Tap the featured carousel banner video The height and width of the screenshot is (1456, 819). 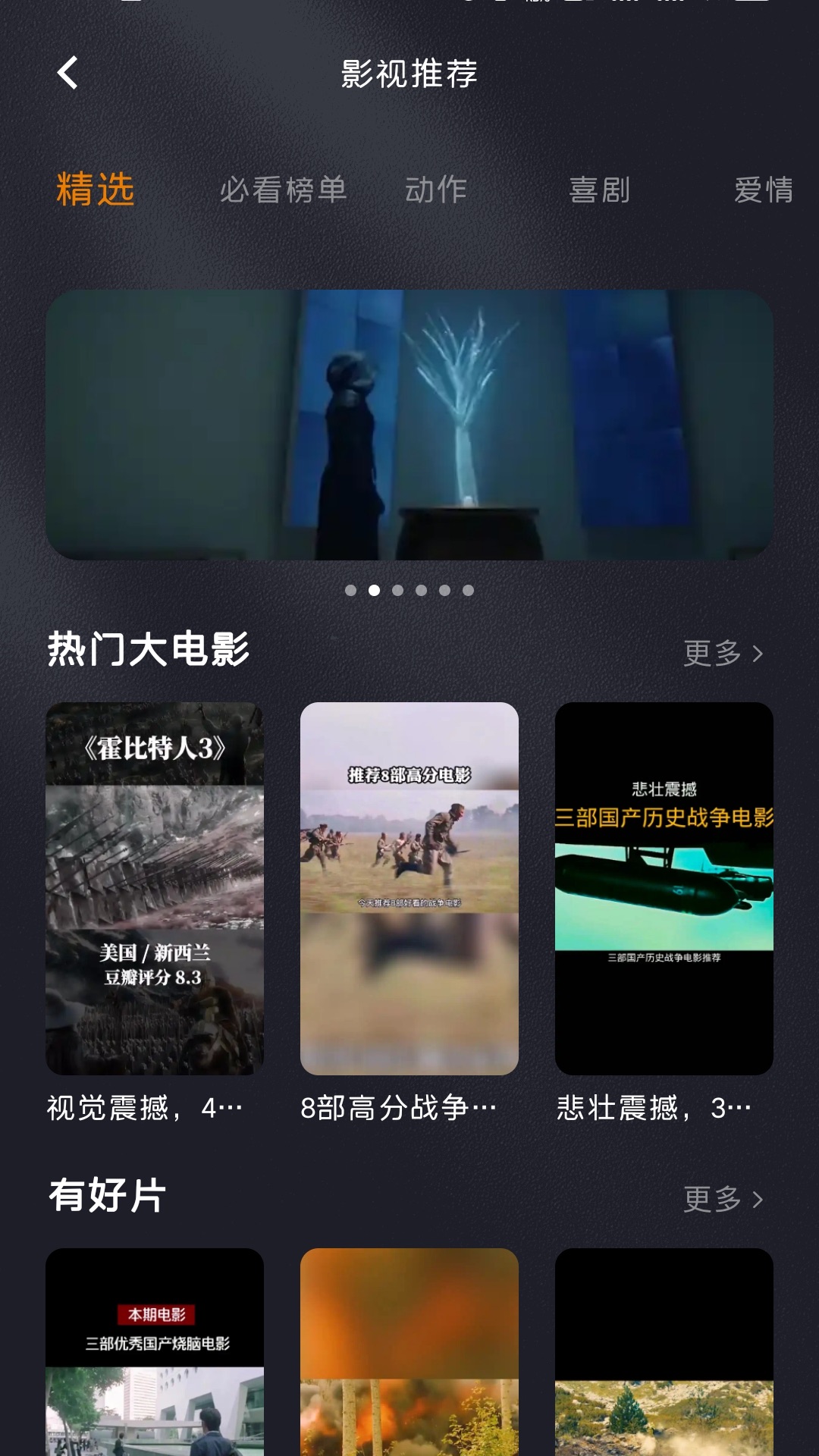pyautogui.click(x=409, y=425)
